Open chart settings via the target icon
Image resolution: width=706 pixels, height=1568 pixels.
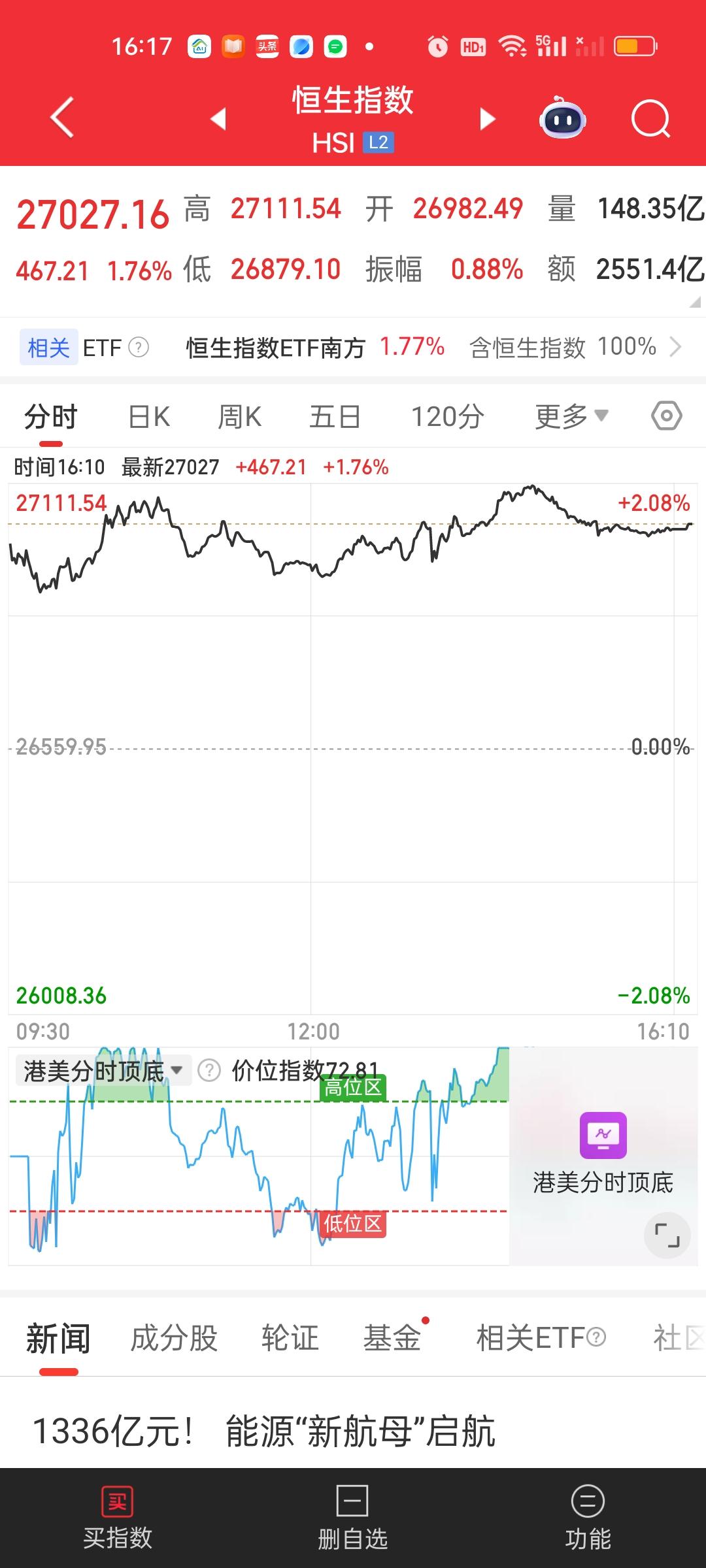(665, 416)
